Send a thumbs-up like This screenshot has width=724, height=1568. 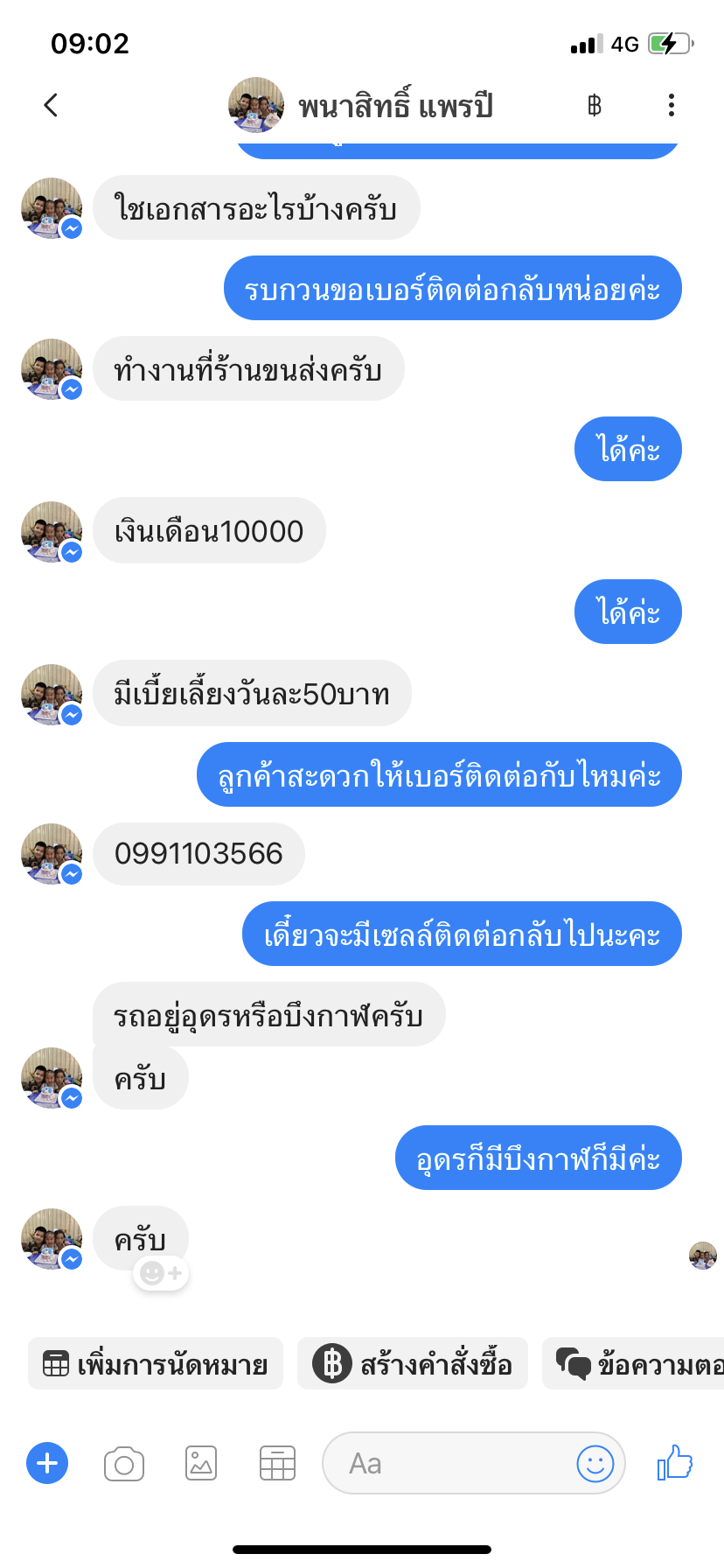tap(674, 1463)
